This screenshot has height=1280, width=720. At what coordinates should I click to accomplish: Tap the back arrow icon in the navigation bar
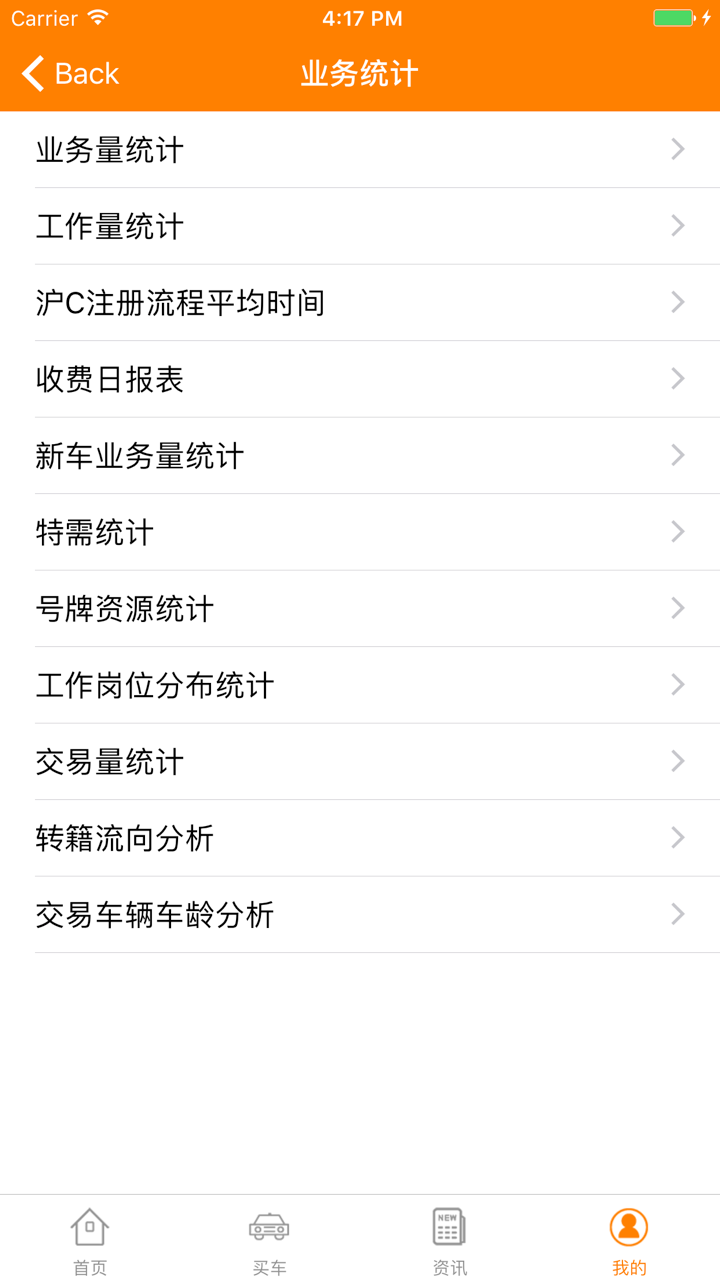30,73
